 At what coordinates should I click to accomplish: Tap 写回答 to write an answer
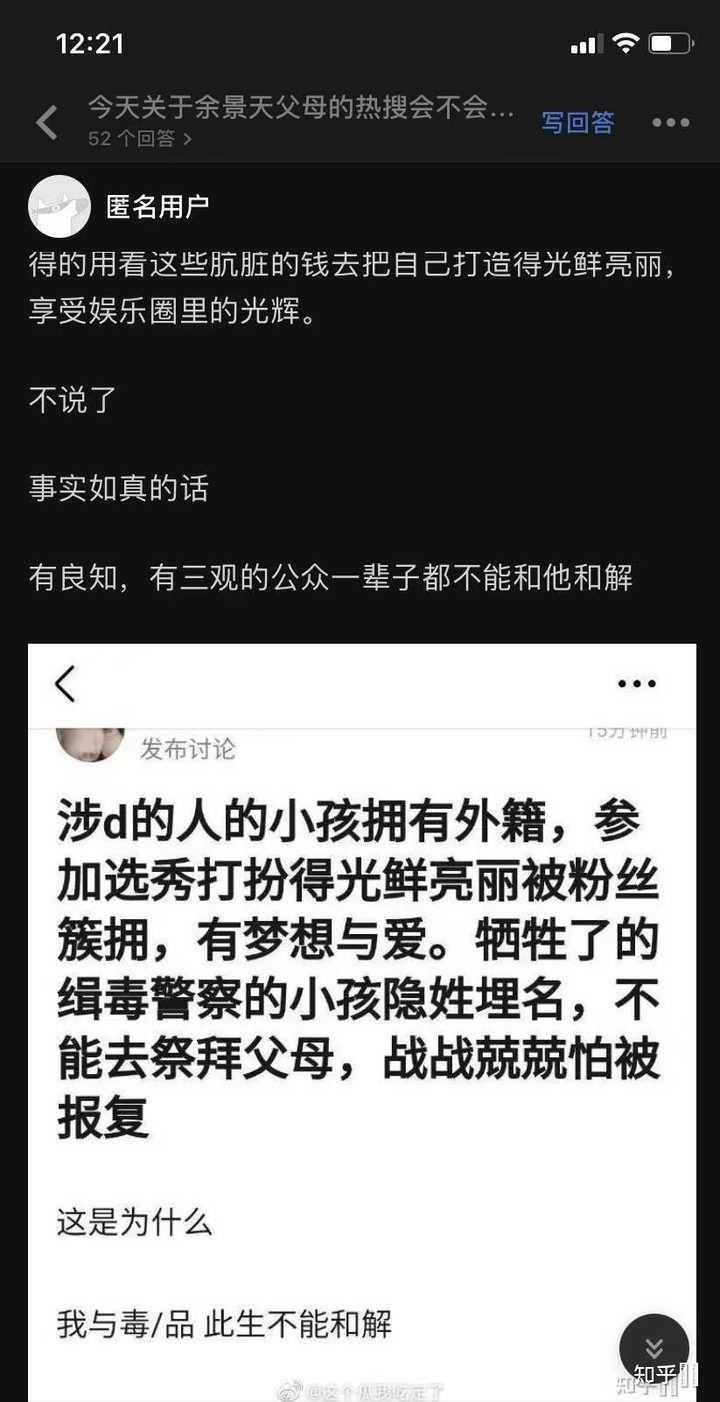coord(577,122)
